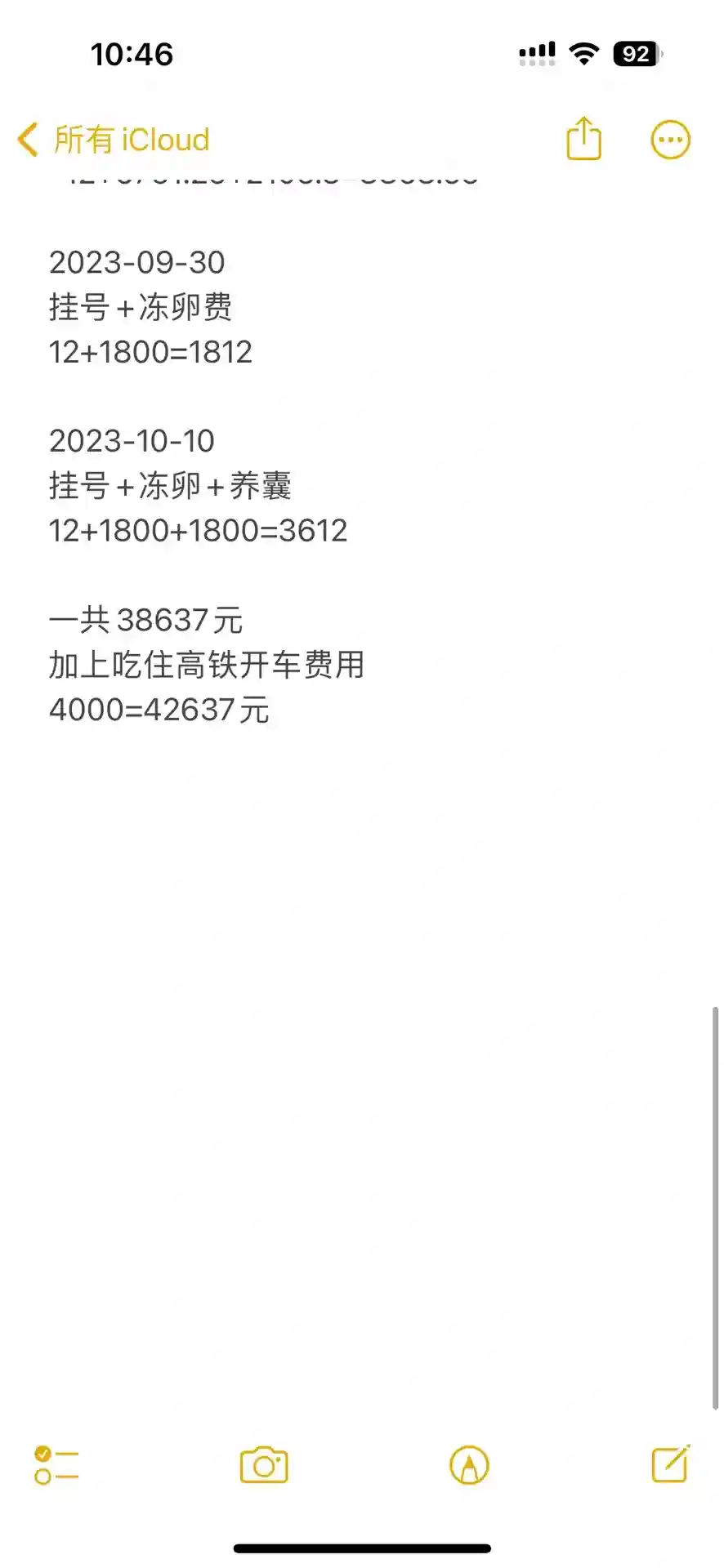This screenshot has height=1568, width=724.
Task: Share this note
Action: pos(583,139)
